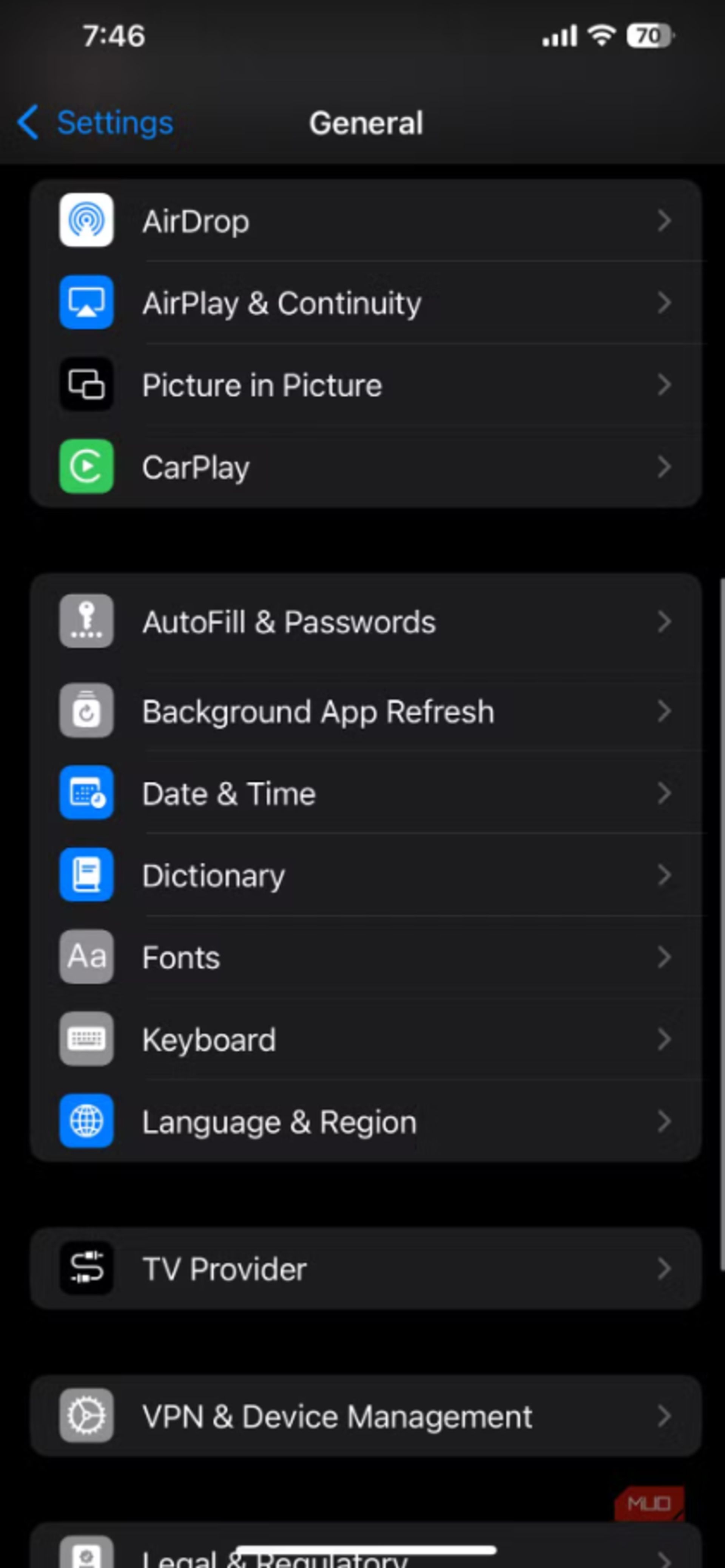Select the Fonts 'Aa' icon

coord(86,957)
